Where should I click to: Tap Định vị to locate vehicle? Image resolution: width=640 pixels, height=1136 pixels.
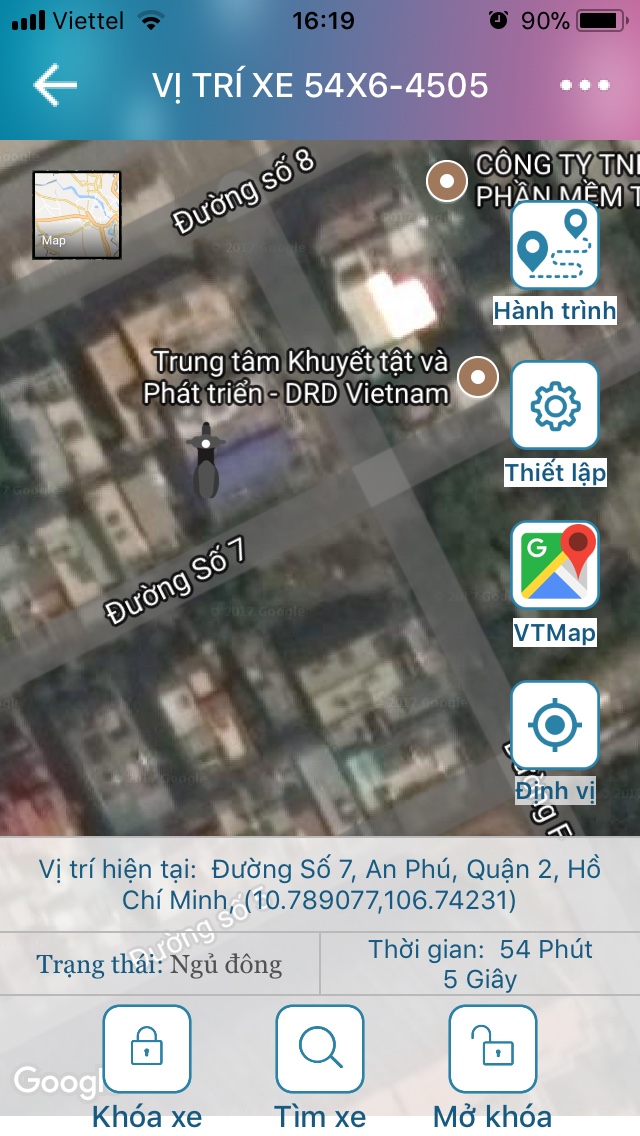(x=555, y=725)
